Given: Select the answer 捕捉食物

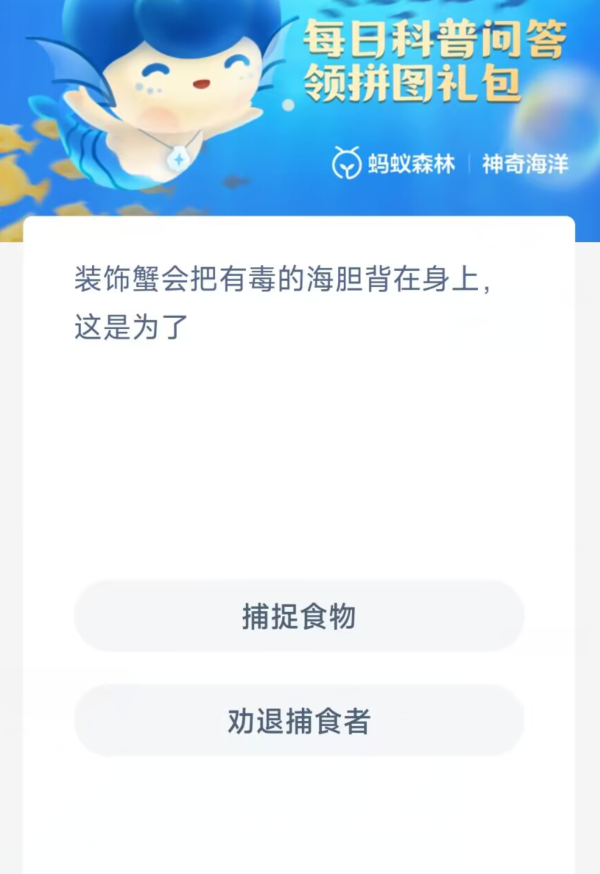Looking at the screenshot, I should pyautogui.click(x=299, y=616).
